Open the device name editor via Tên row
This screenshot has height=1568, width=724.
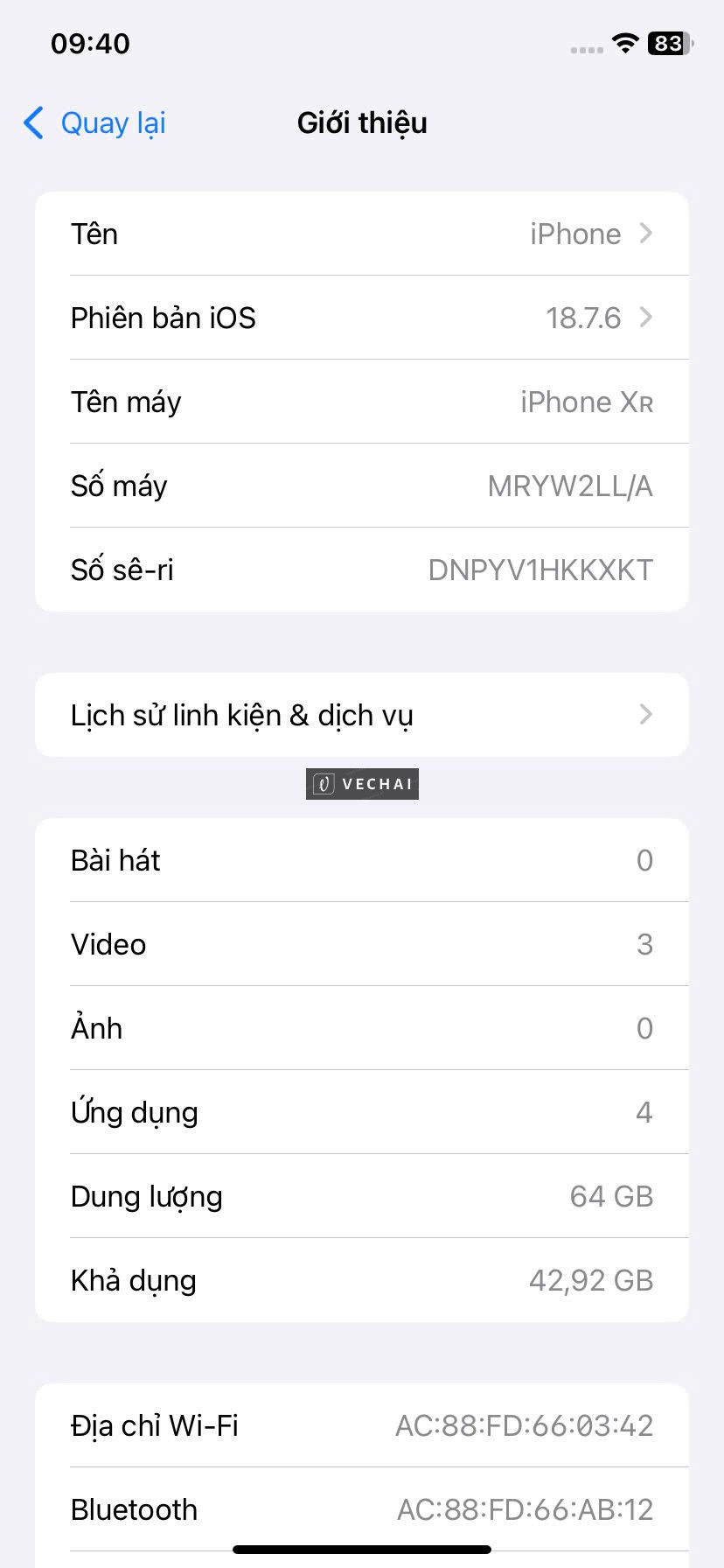click(x=362, y=234)
